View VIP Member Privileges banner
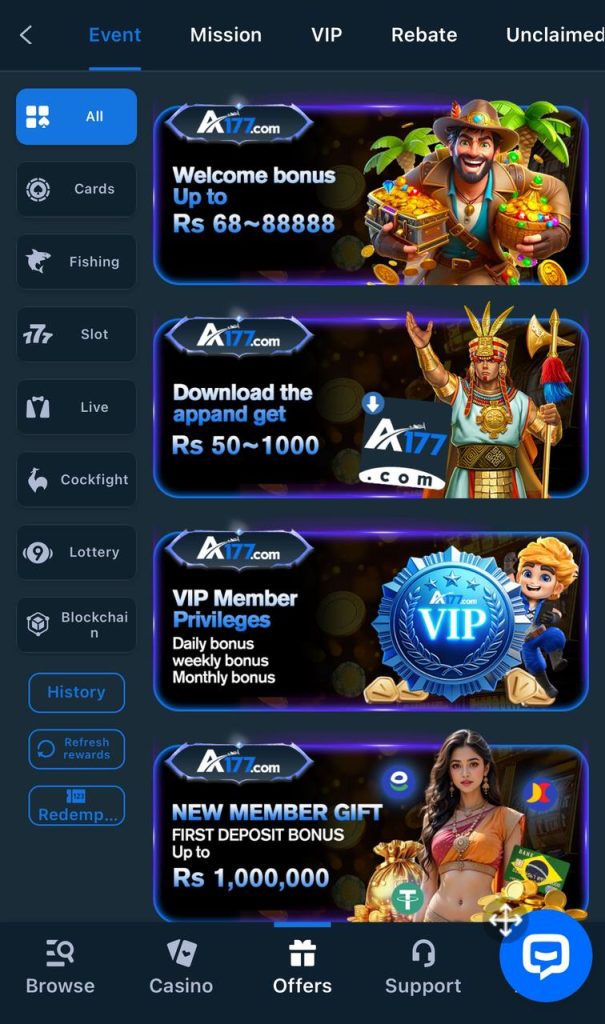 [370, 621]
